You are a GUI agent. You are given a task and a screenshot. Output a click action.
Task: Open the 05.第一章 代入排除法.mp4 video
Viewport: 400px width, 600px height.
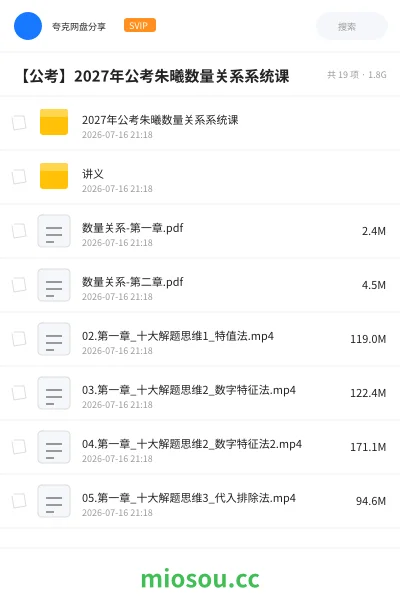tap(200, 501)
